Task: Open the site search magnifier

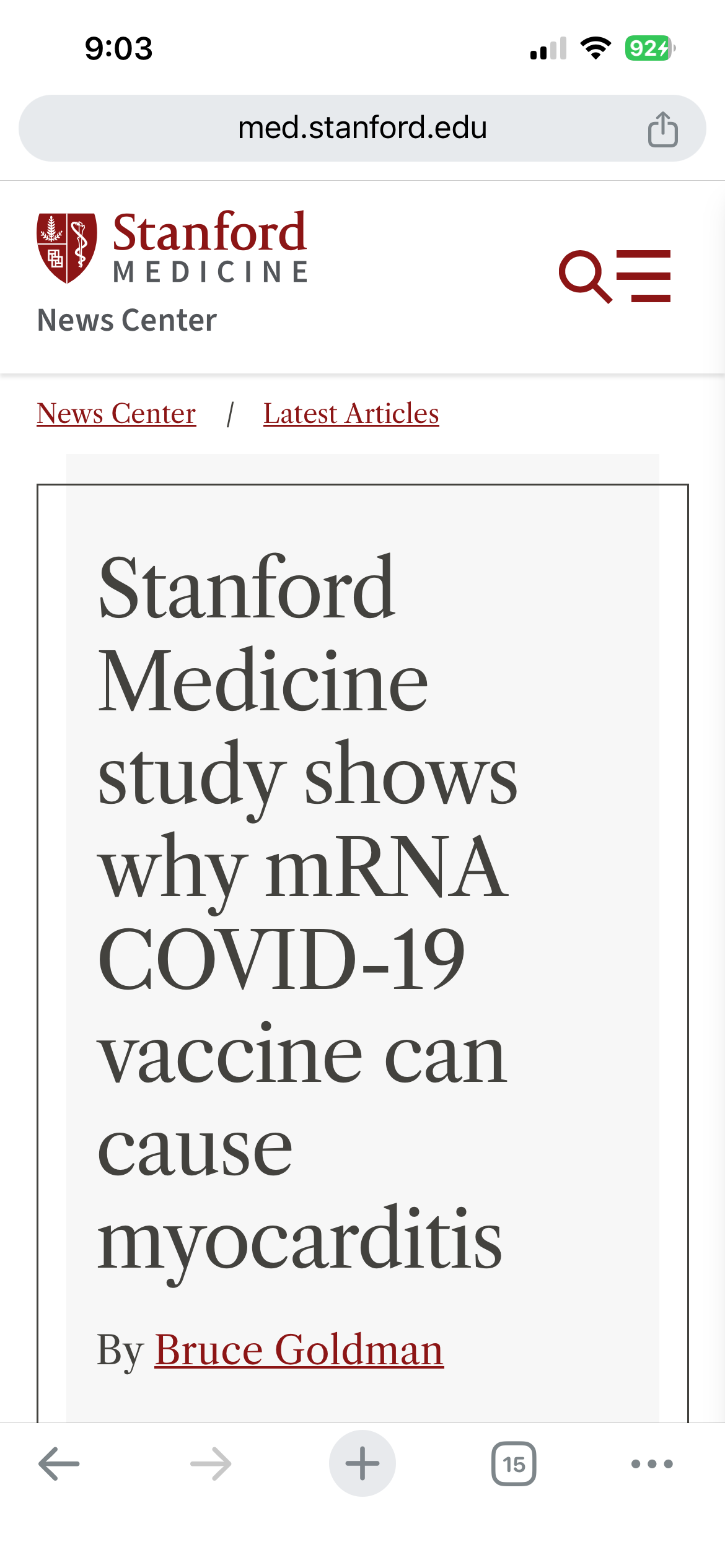Action: point(585,277)
